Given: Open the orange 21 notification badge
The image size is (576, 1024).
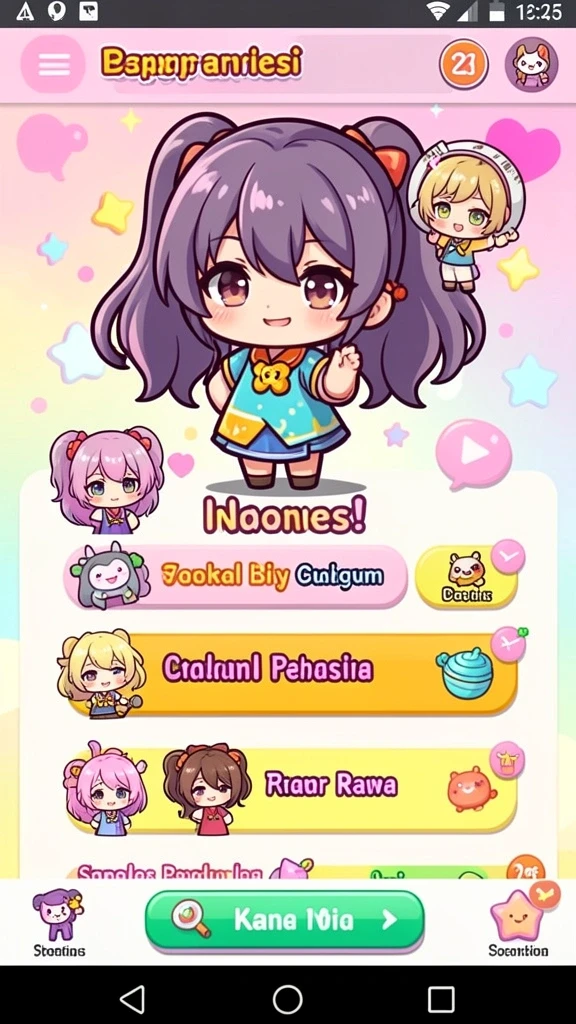Looking at the screenshot, I should [464, 64].
